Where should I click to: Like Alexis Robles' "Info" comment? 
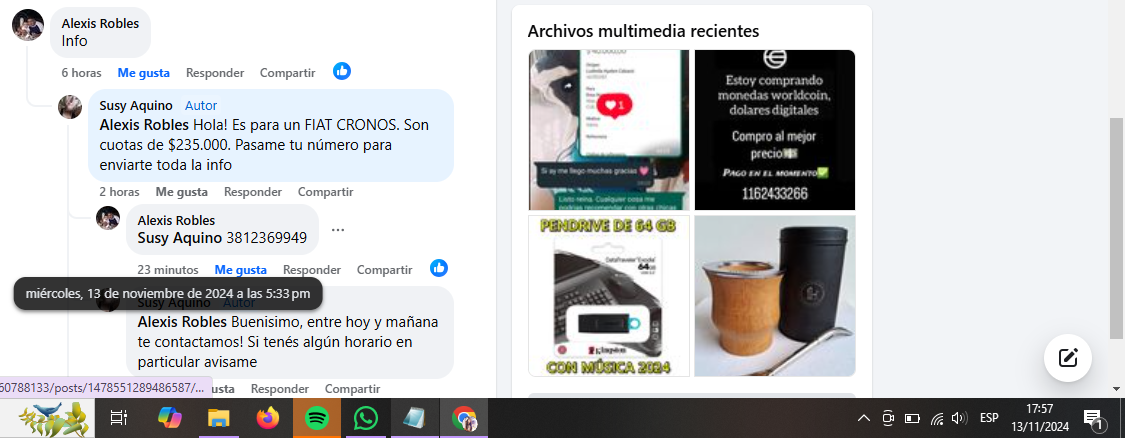(x=143, y=72)
